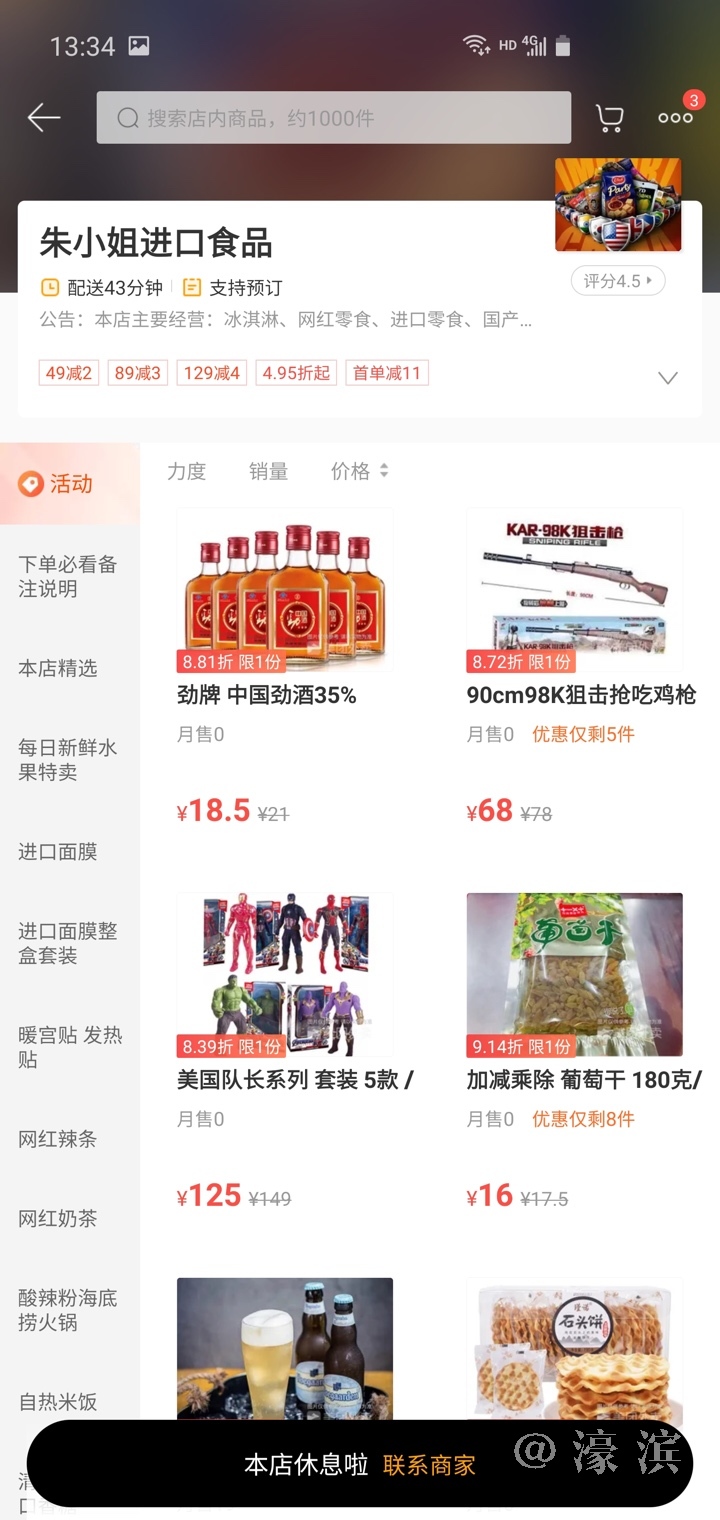View the store rating 评分4.5
Viewport: 720px width, 1520px height.
[617, 281]
